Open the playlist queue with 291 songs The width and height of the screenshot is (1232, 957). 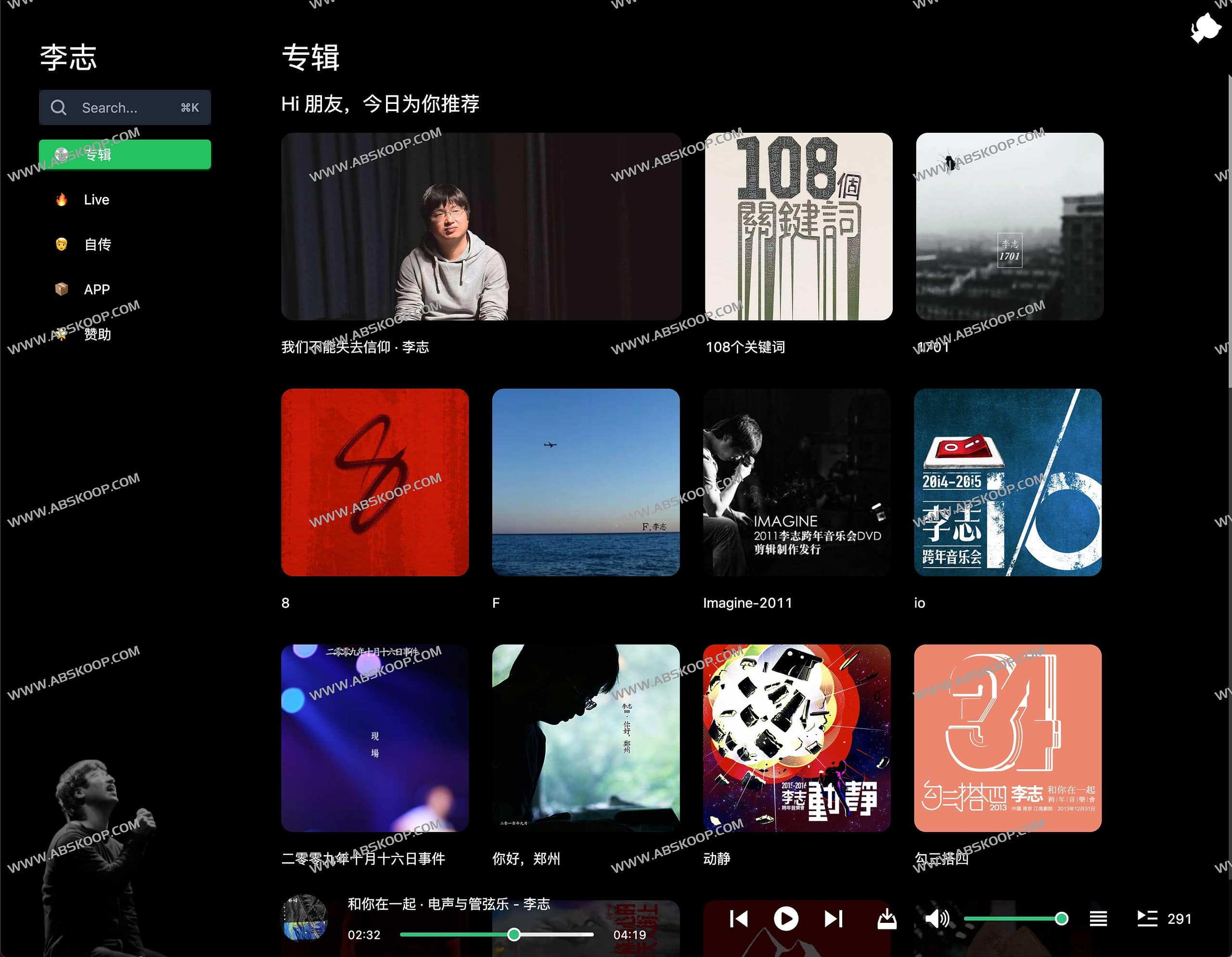tap(1147, 919)
